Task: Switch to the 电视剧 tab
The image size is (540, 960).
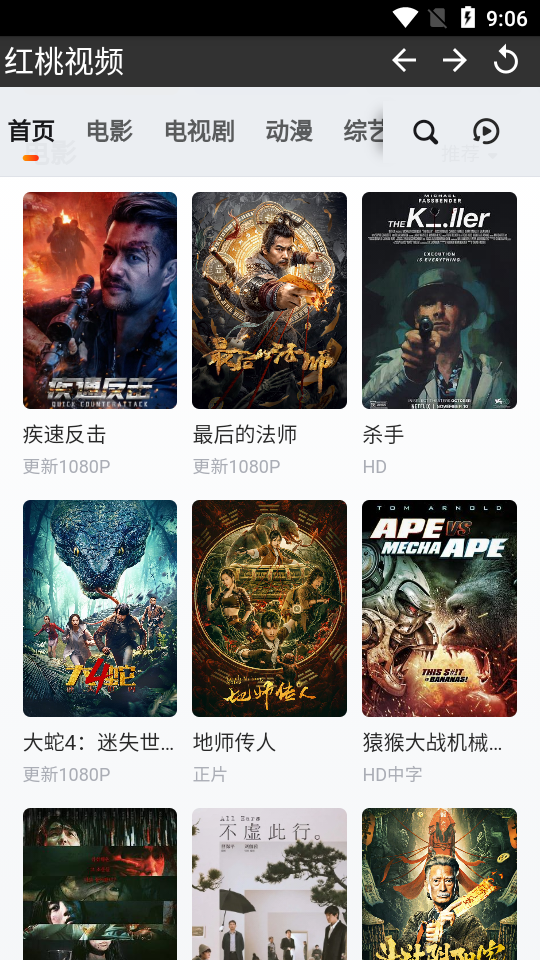Action: pyautogui.click(x=200, y=131)
